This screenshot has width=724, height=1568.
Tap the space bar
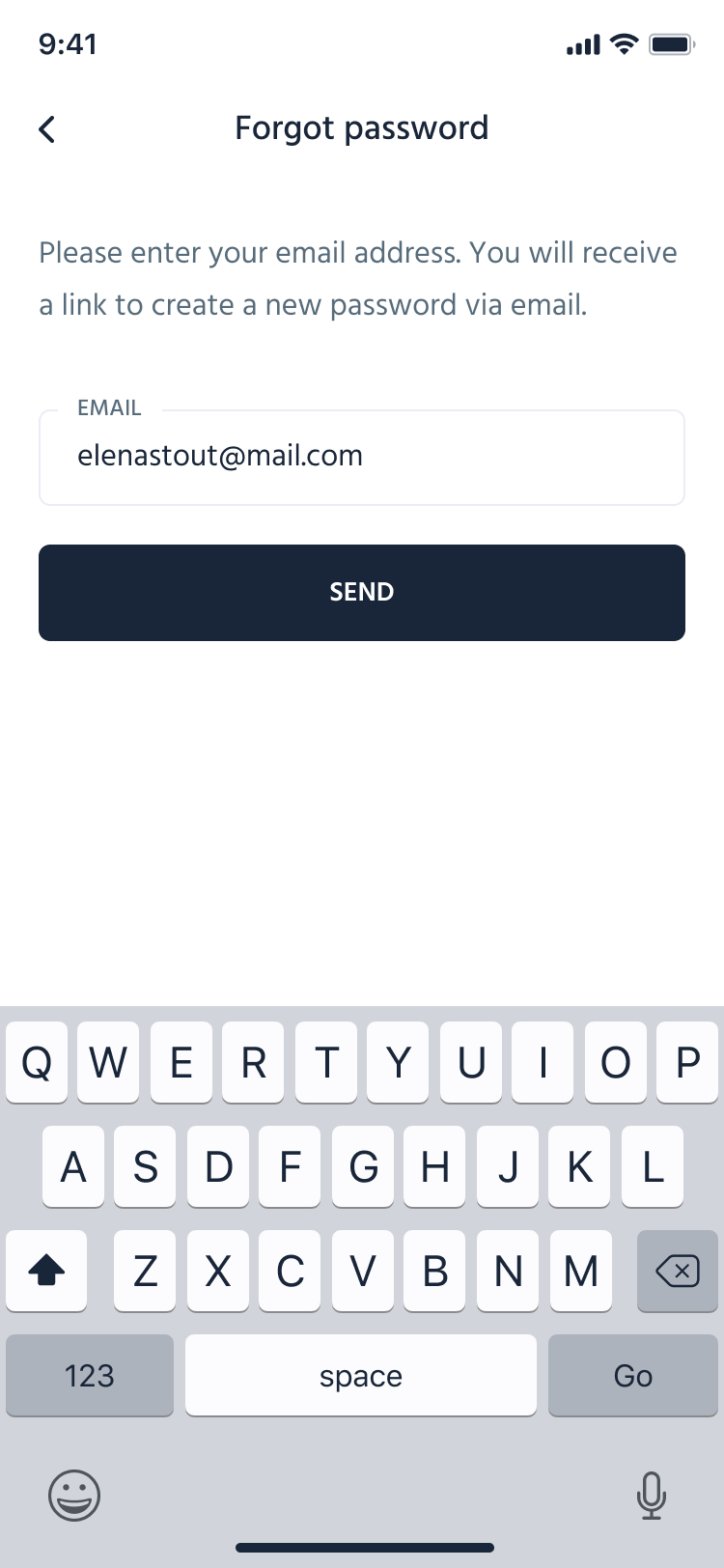click(361, 1375)
